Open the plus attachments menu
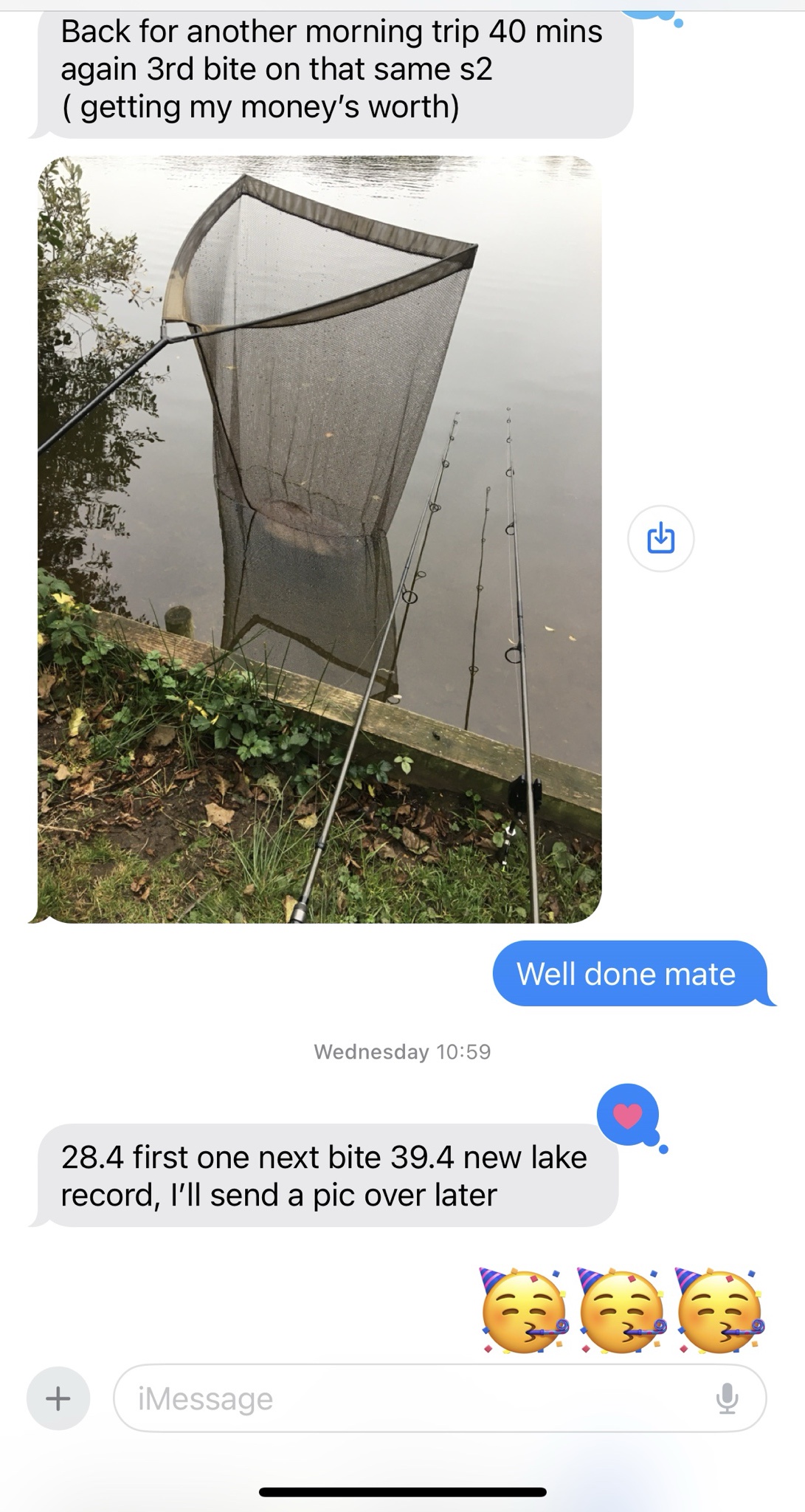805x1512 pixels. pos(58,1398)
